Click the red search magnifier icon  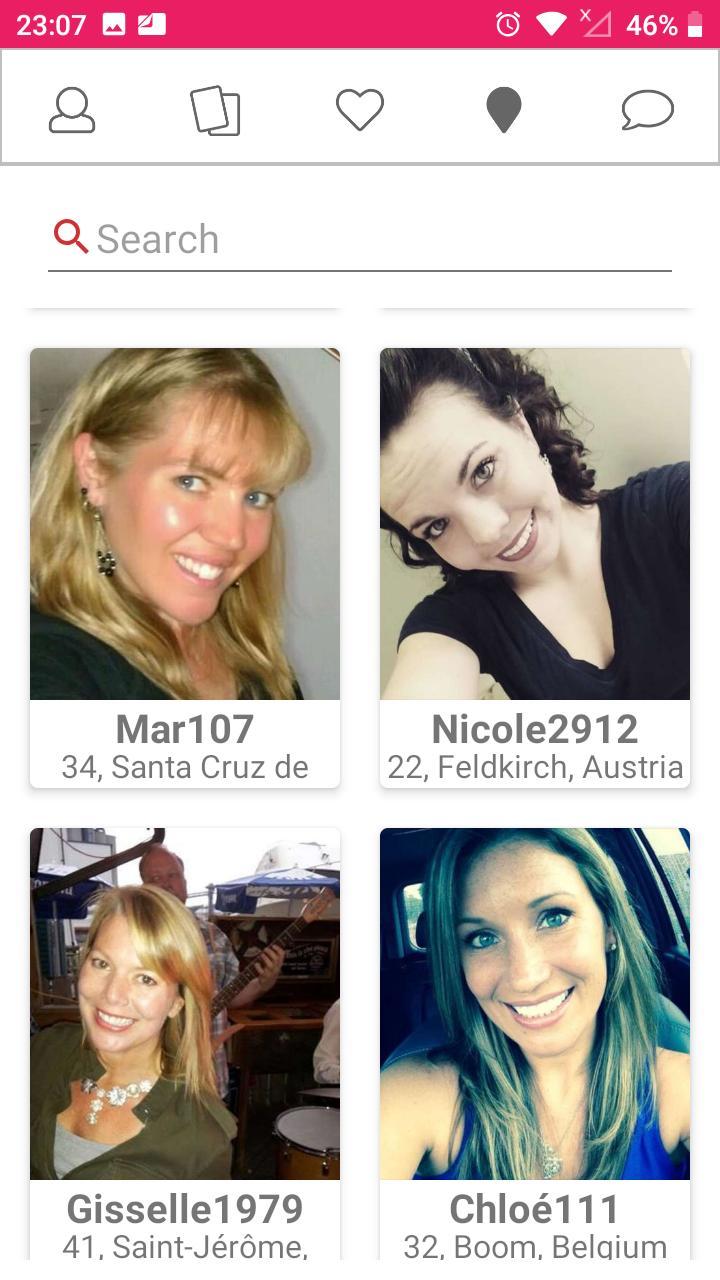(69, 237)
